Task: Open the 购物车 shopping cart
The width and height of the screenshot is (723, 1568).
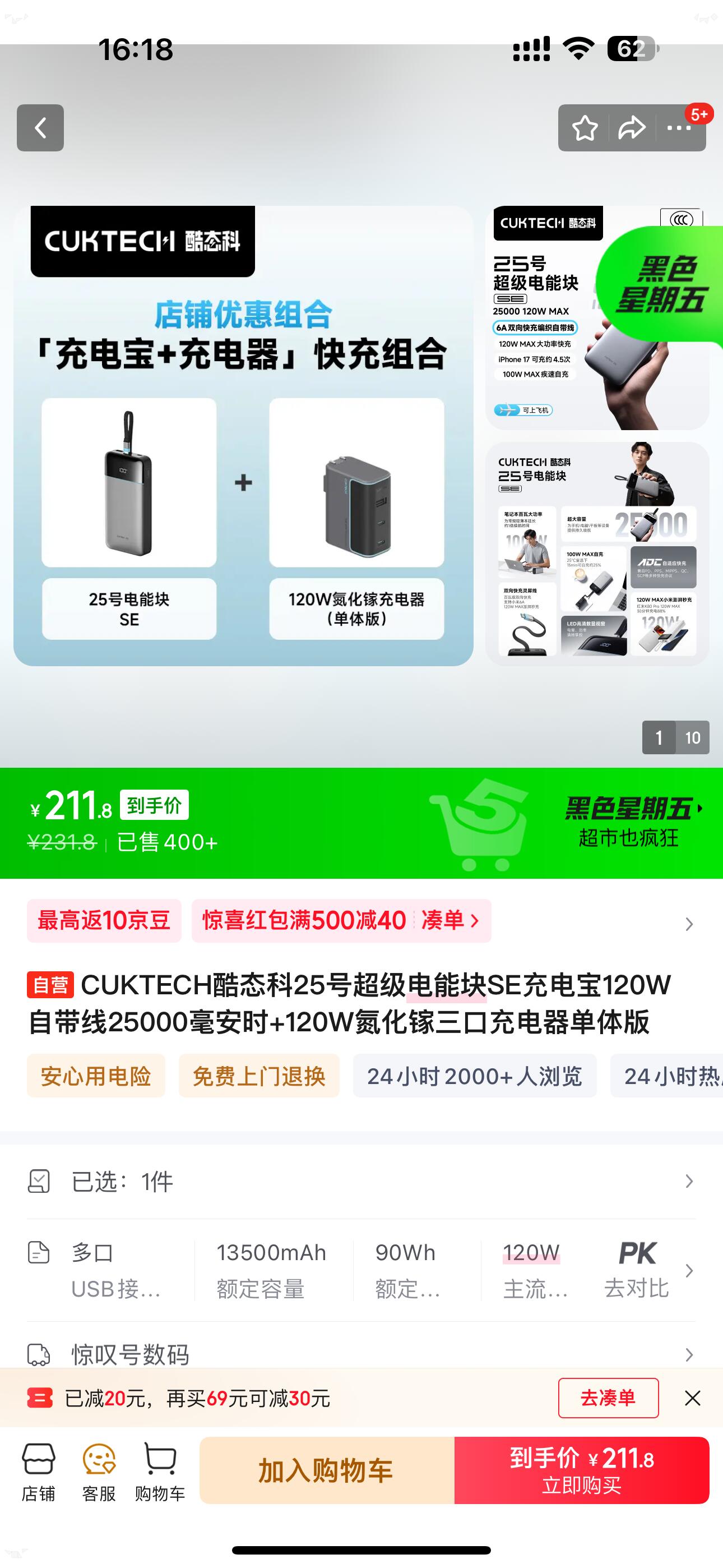Action: point(160,1472)
